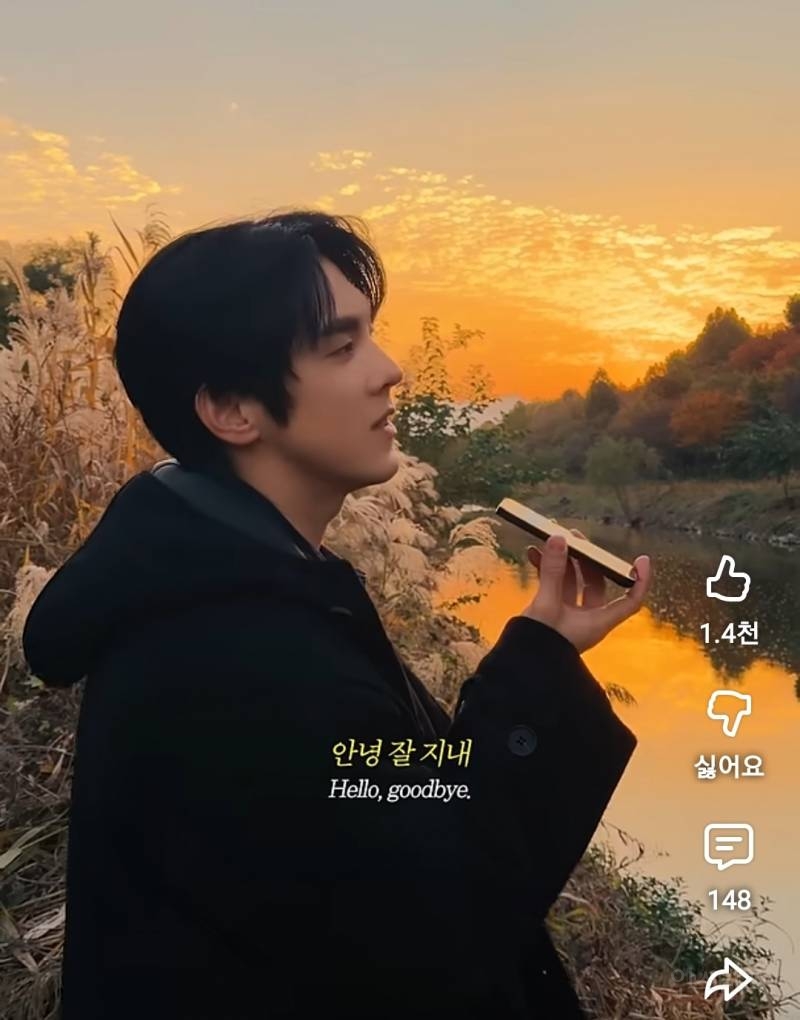Click the video frame to pause playback
This screenshot has height=1020, width=800.
350,400
